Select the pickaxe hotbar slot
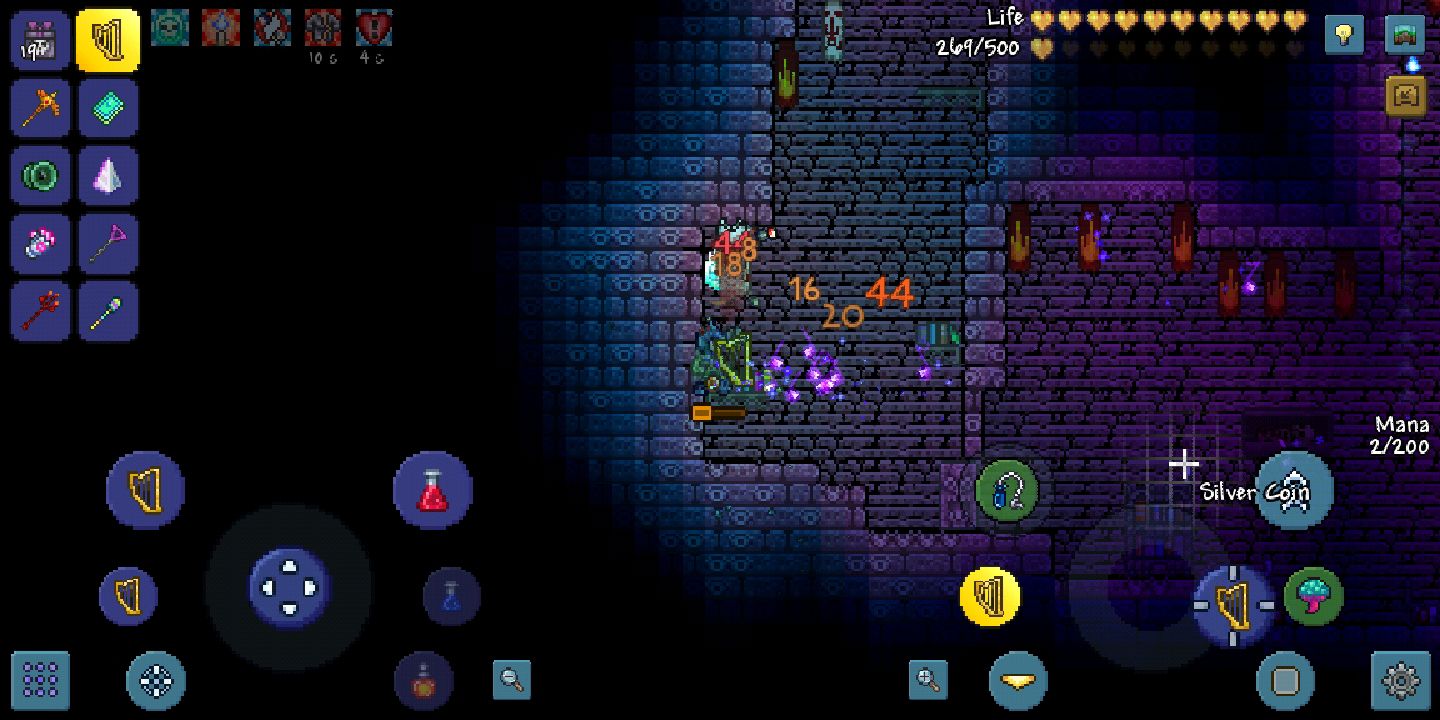The width and height of the screenshot is (1440, 720). [x=40, y=108]
